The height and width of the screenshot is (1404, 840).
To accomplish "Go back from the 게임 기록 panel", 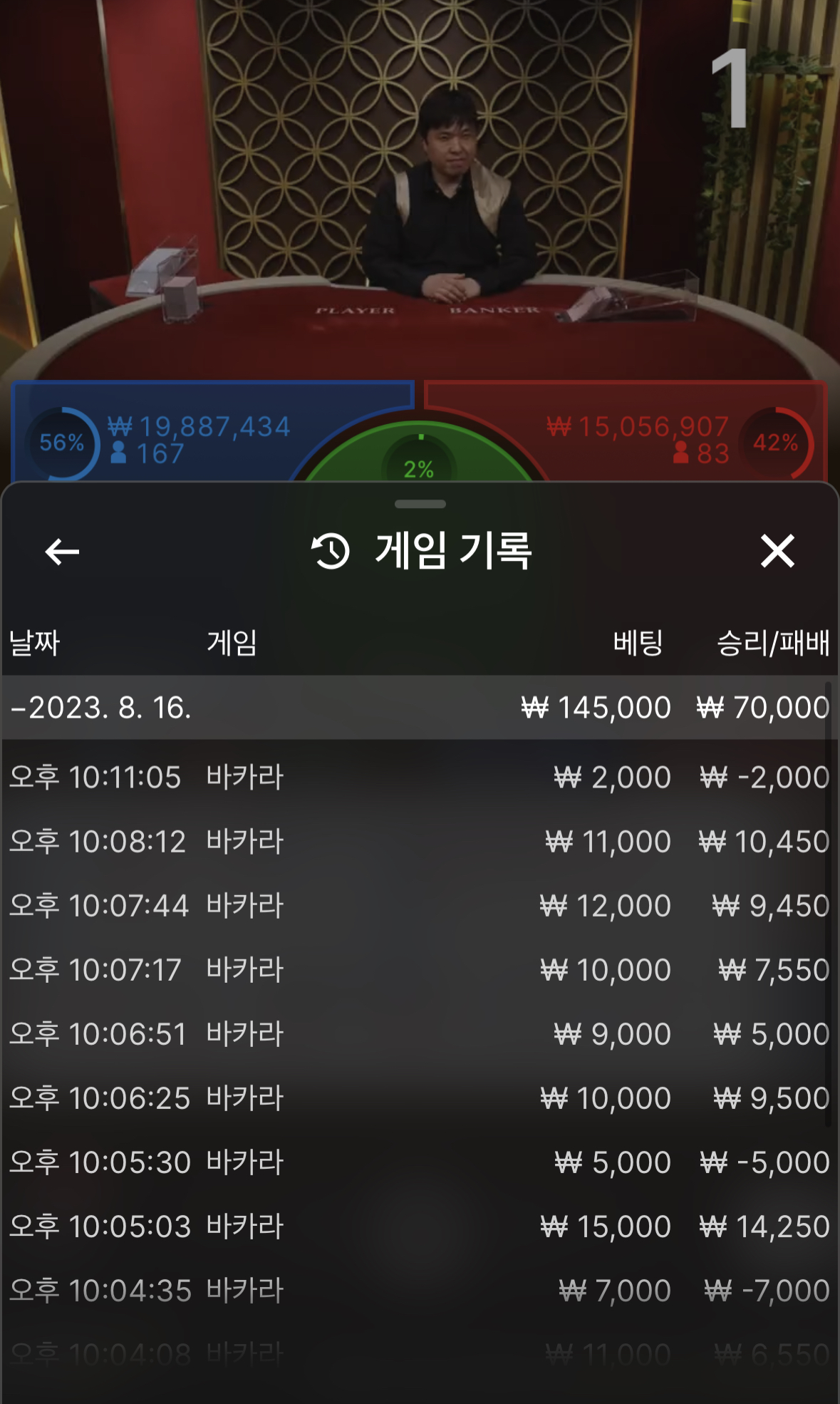I will pyautogui.click(x=62, y=552).
